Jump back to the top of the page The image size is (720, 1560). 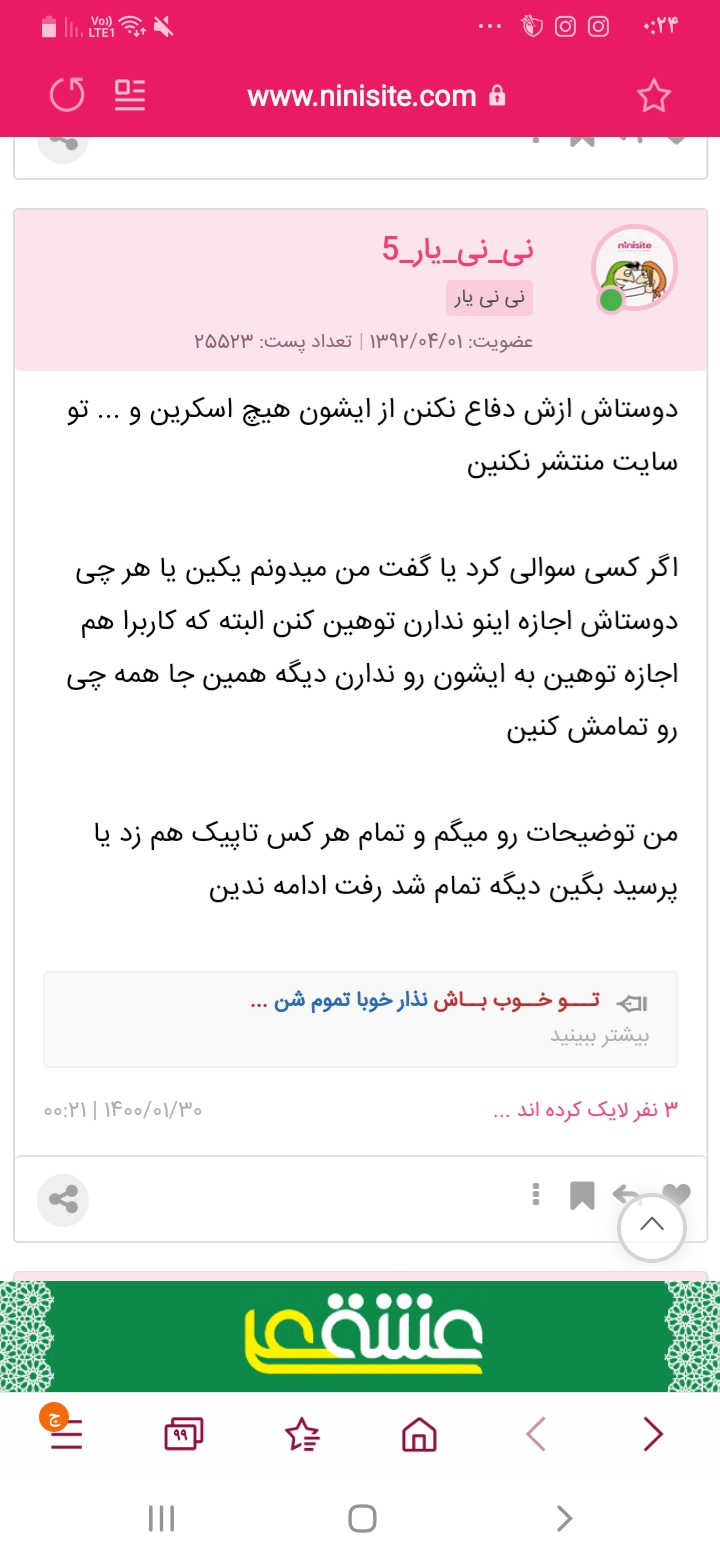[x=652, y=1226]
